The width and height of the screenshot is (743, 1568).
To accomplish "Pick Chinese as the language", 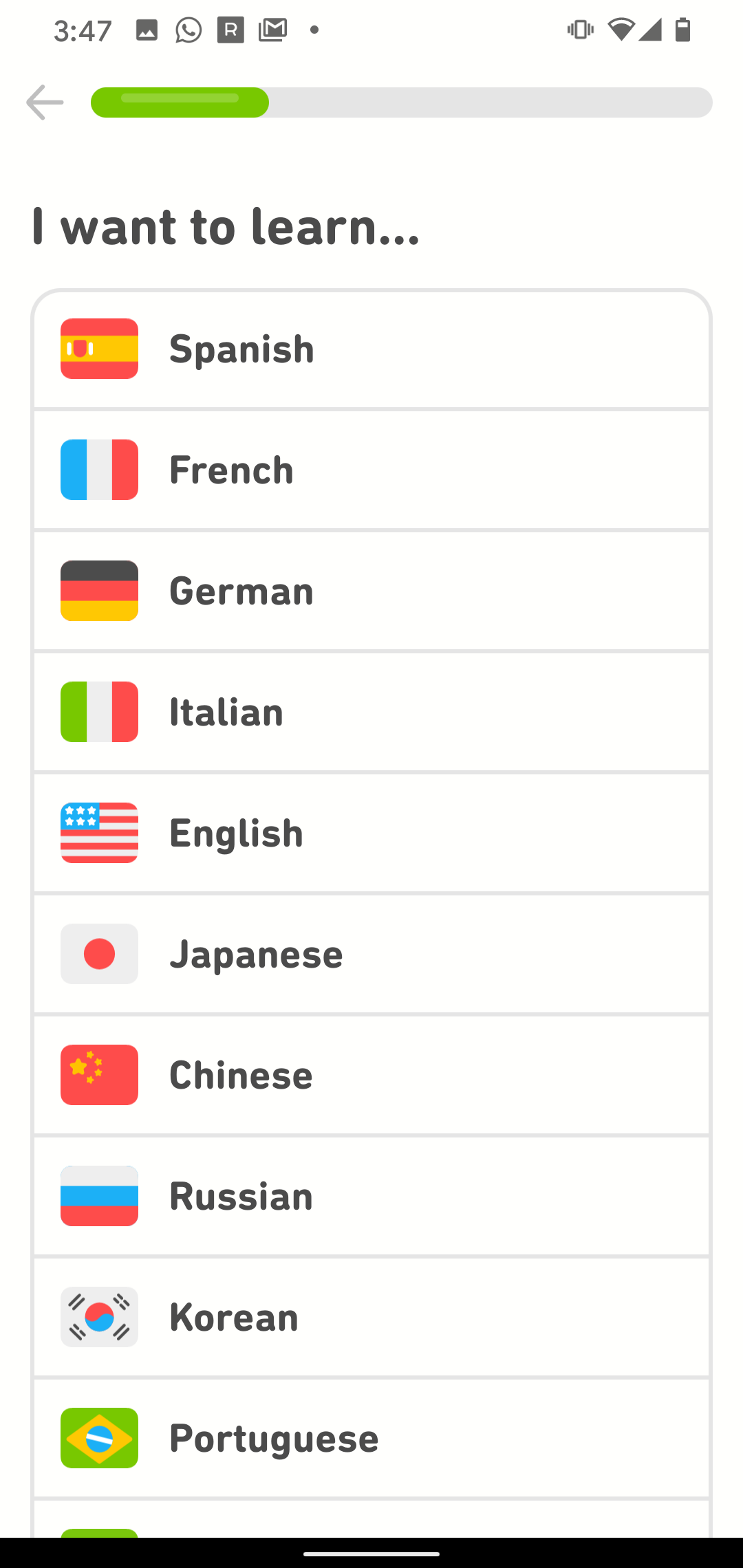I will [371, 1075].
